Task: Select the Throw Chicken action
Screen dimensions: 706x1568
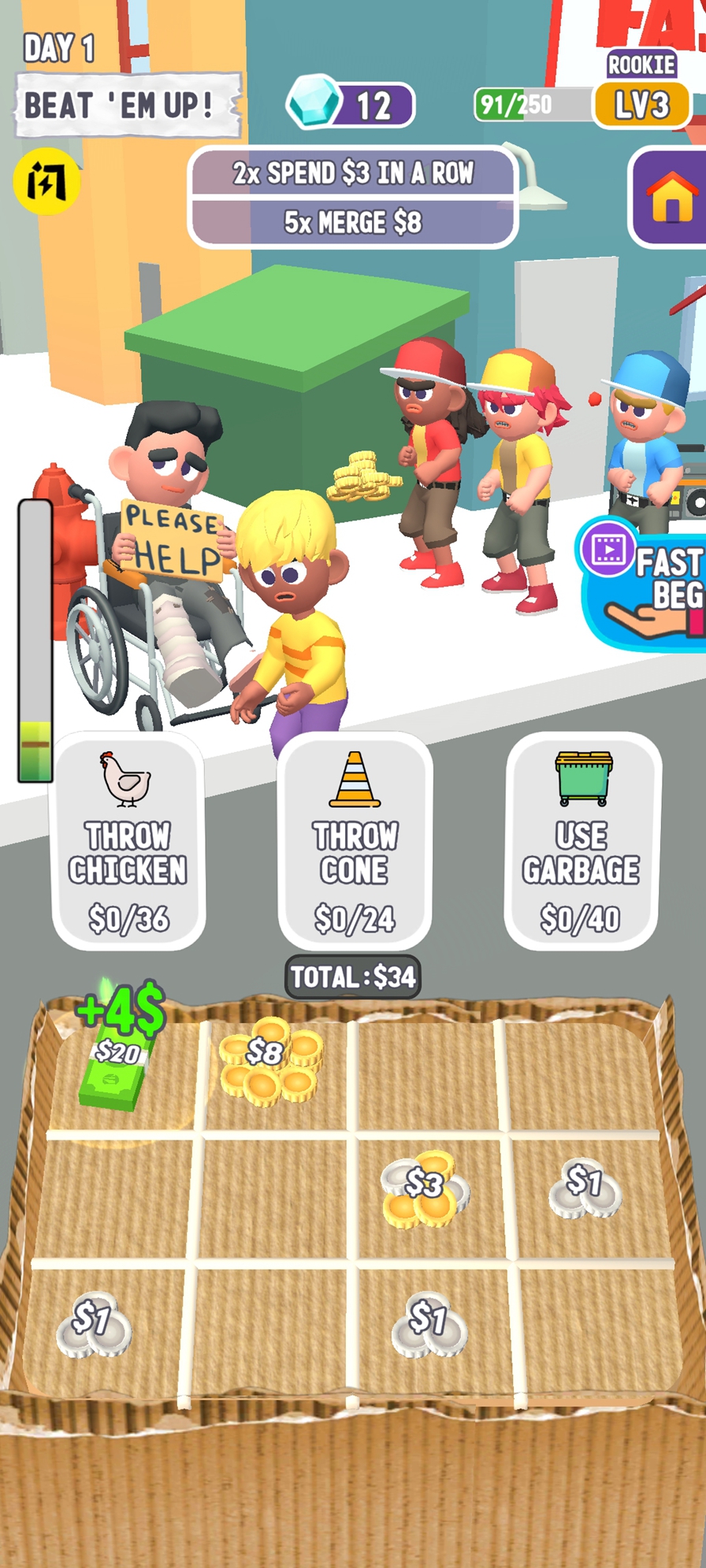Action: click(x=128, y=842)
